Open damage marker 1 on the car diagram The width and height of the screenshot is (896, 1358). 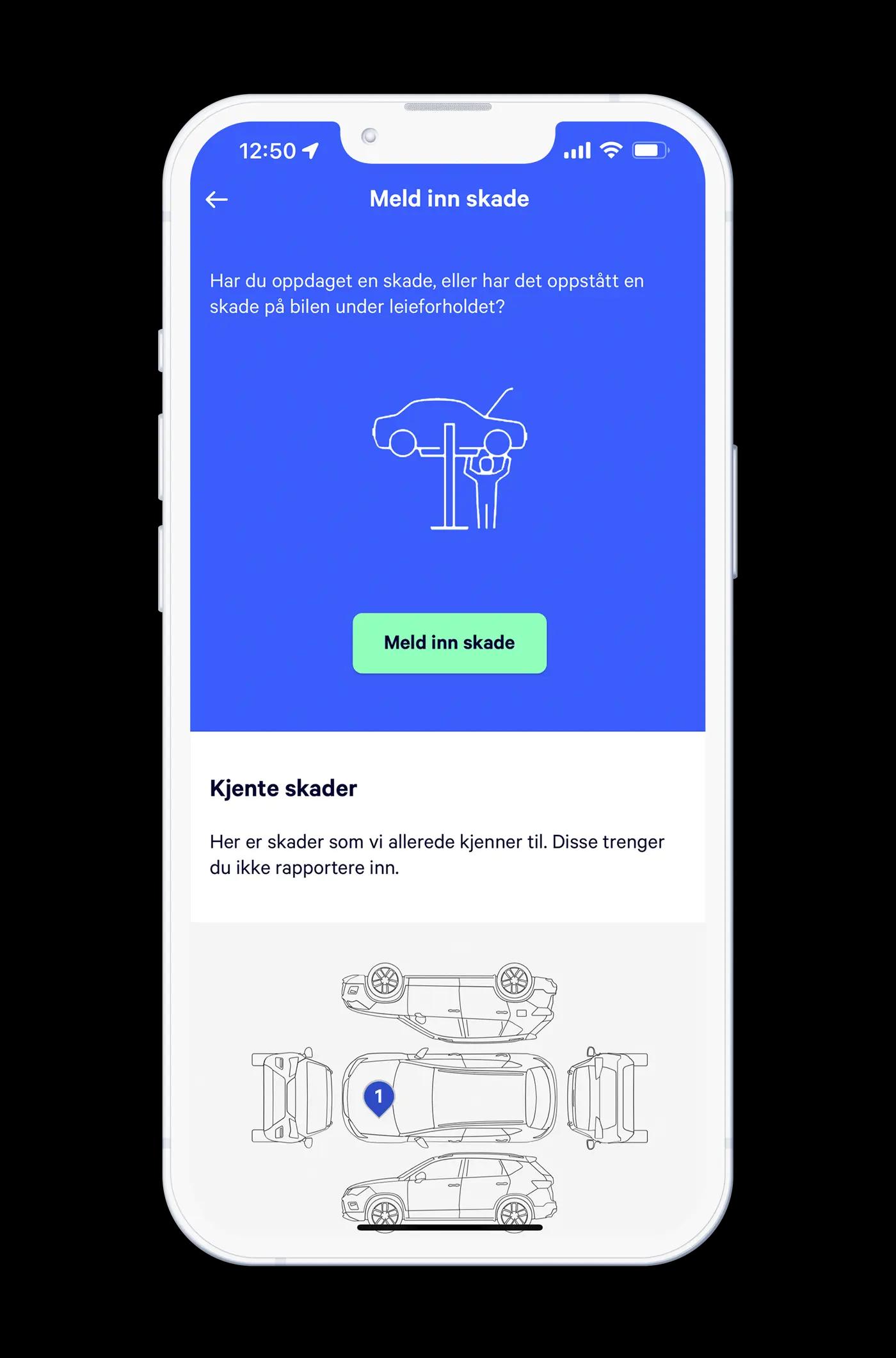378,1097
